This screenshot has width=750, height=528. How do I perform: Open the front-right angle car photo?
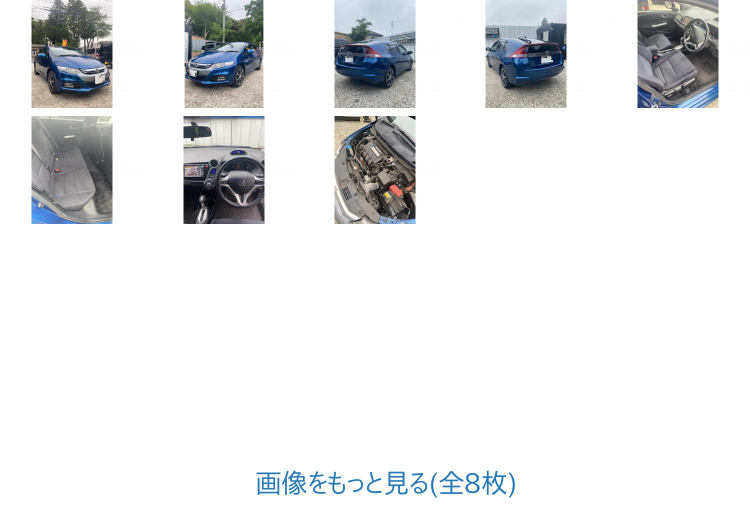click(x=224, y=54)
